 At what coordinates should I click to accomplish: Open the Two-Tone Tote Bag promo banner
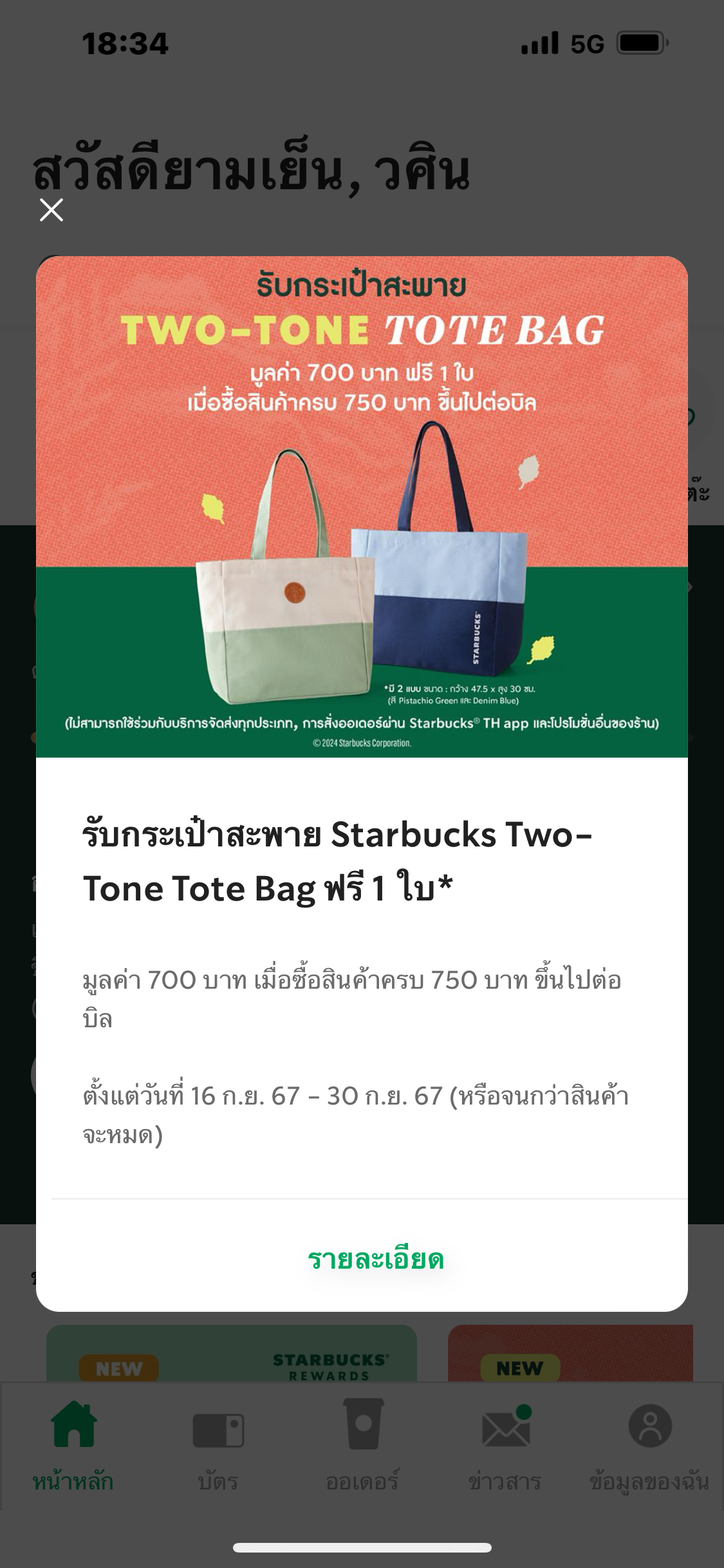362,507
